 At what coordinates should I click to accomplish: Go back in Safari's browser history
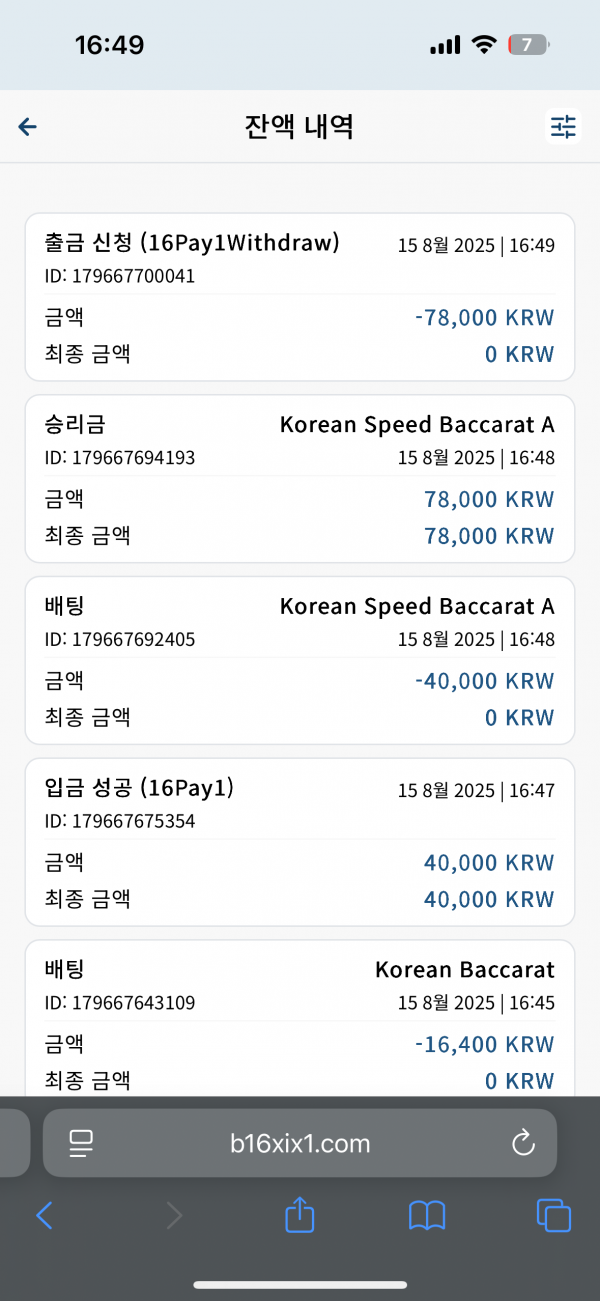[44, 1215]
